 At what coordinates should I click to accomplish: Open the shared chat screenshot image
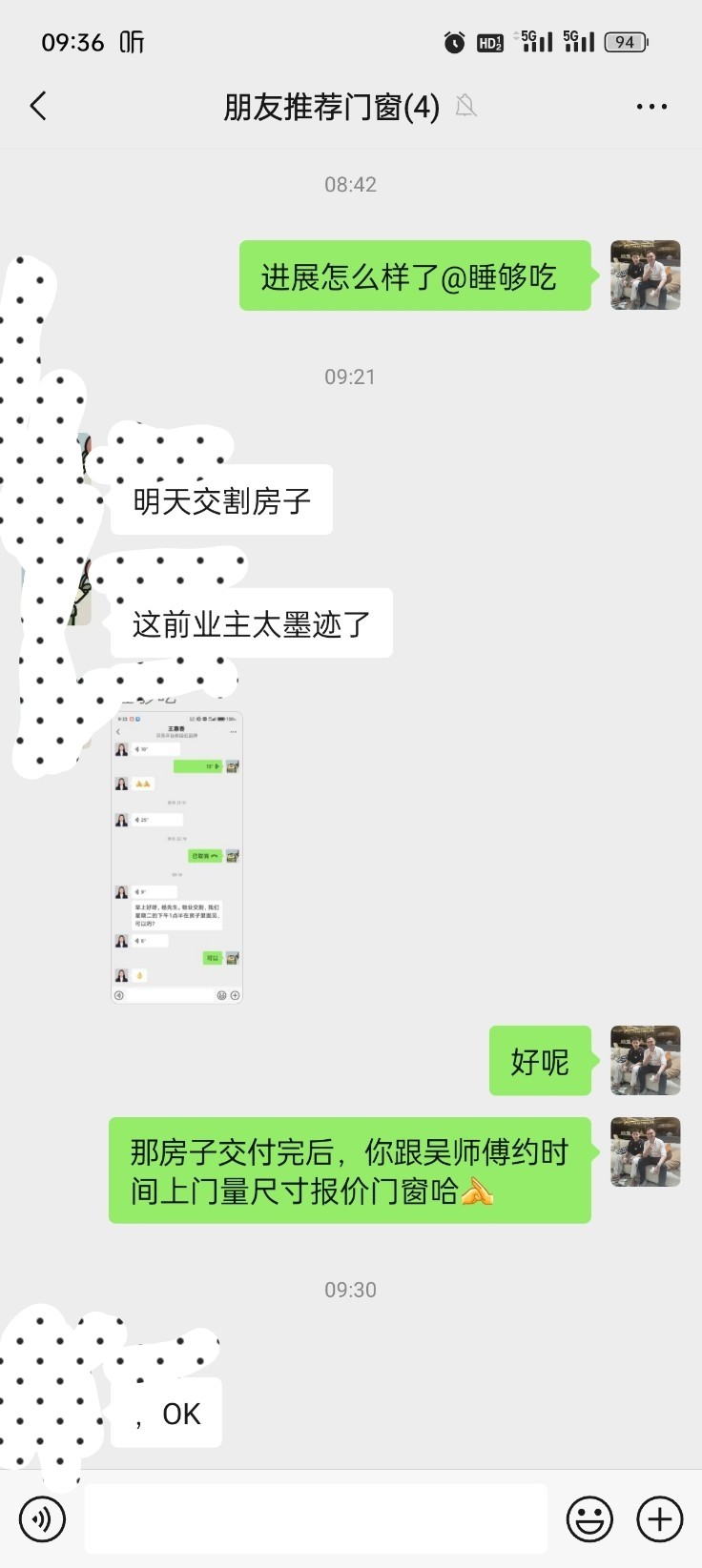coord(177,857)
